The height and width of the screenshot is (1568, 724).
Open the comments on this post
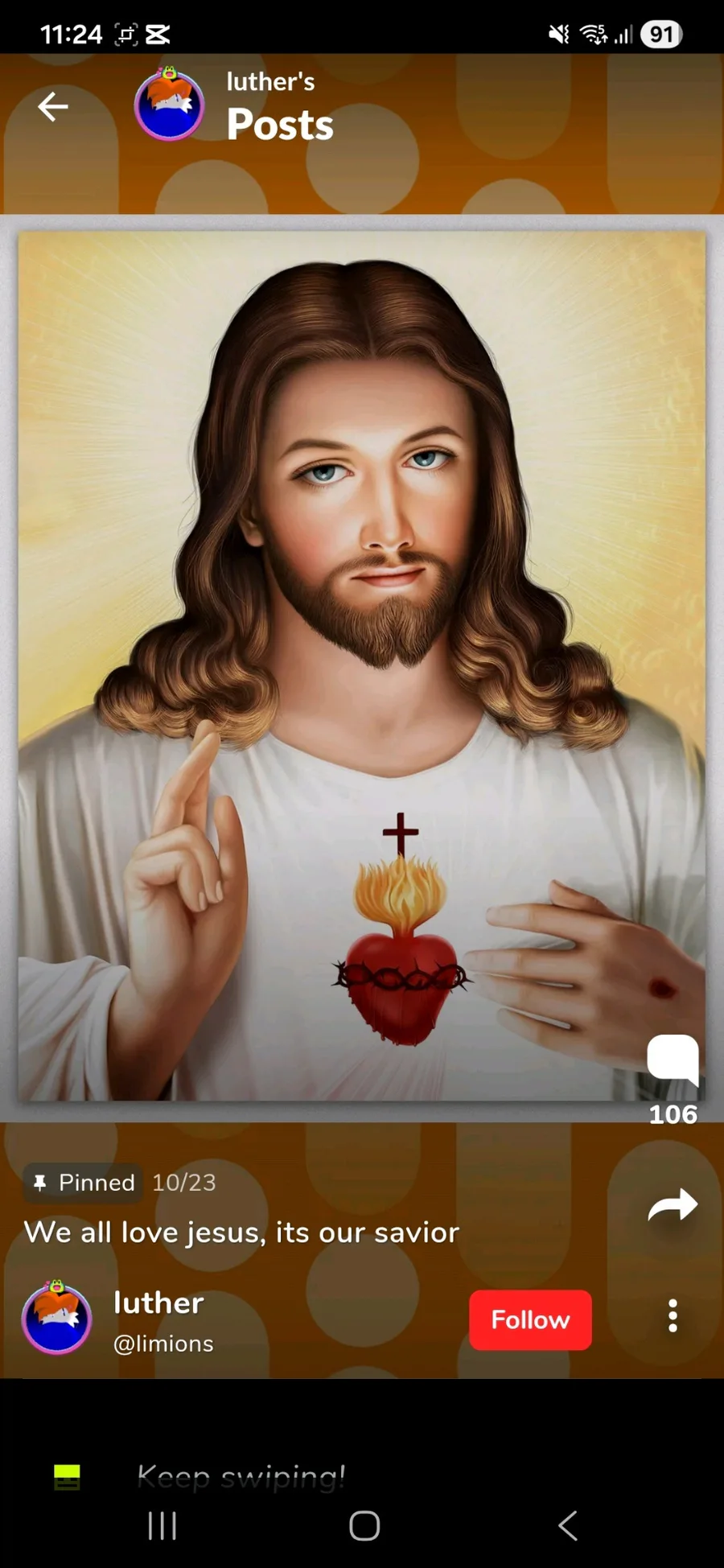coord(673,1060)
